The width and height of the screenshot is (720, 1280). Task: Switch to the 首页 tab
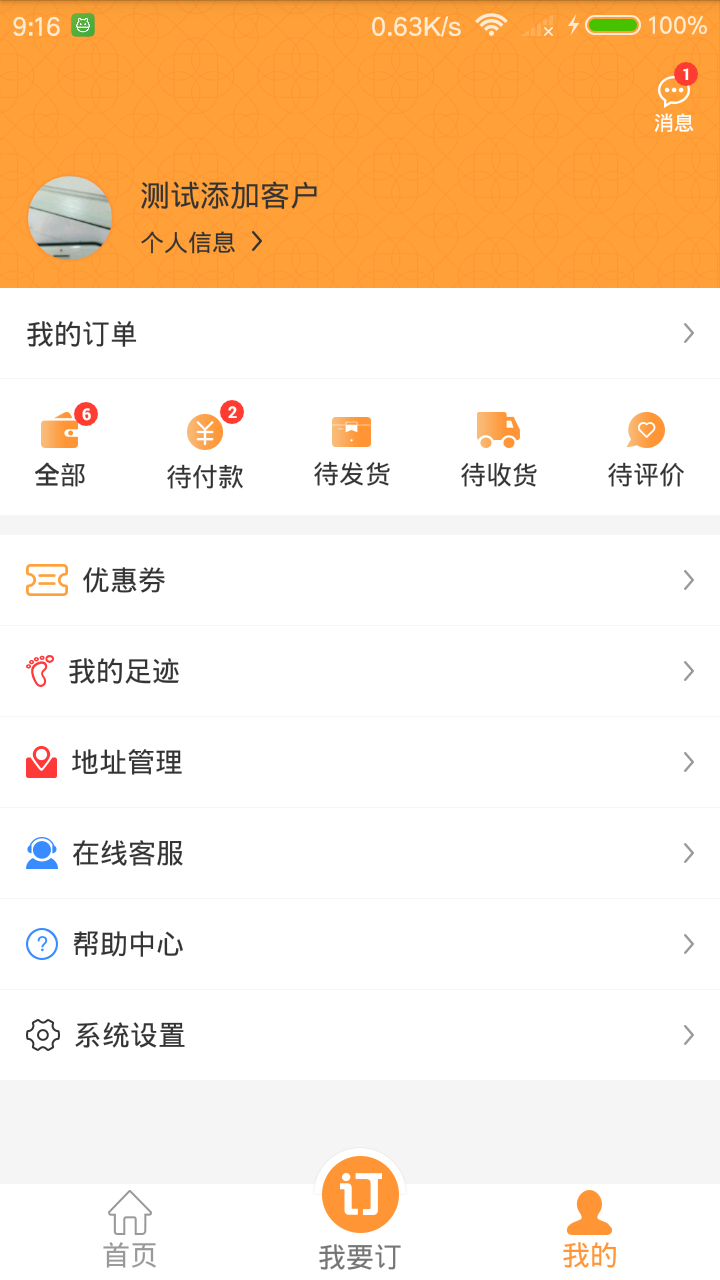coord(130,1230)
